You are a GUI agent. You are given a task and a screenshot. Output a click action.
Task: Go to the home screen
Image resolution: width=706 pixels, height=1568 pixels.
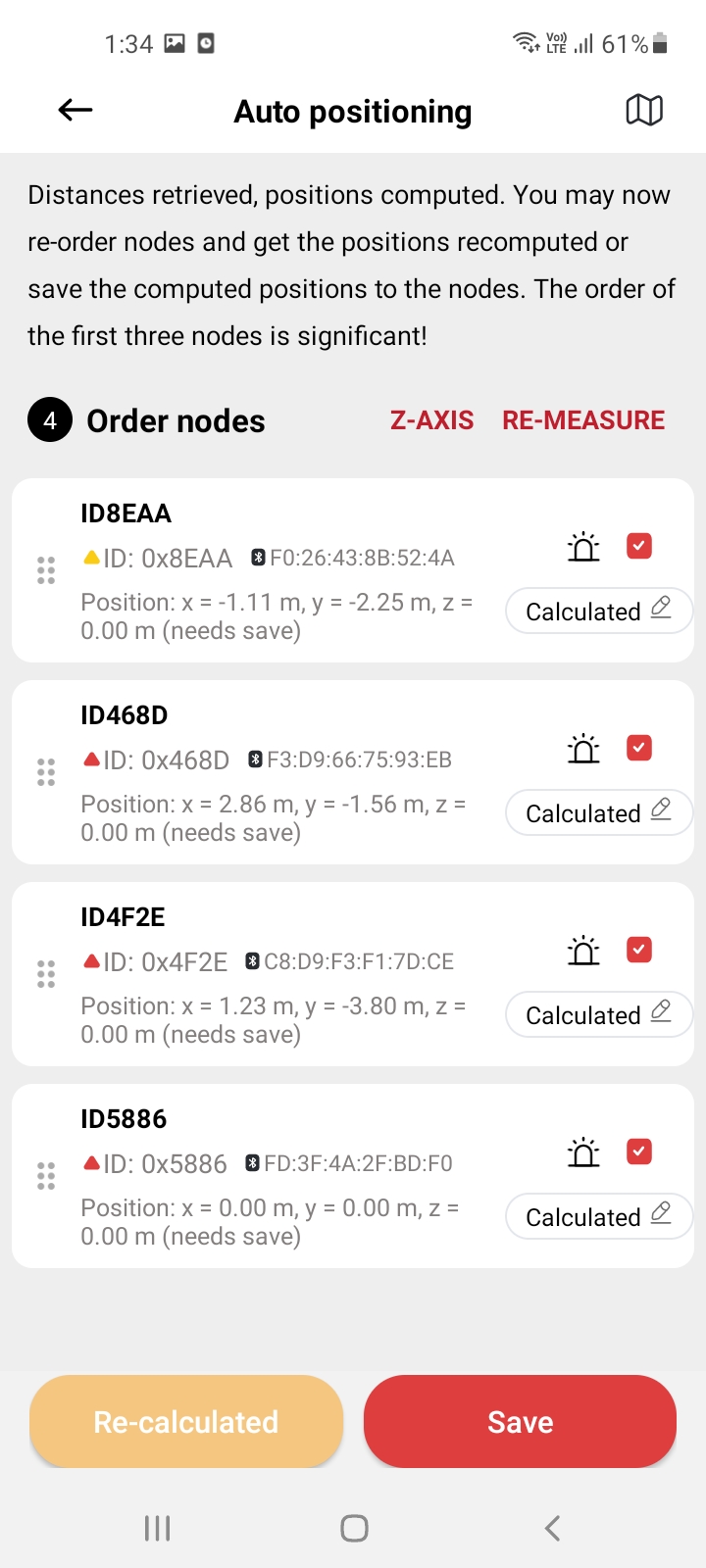point(354,1528)
